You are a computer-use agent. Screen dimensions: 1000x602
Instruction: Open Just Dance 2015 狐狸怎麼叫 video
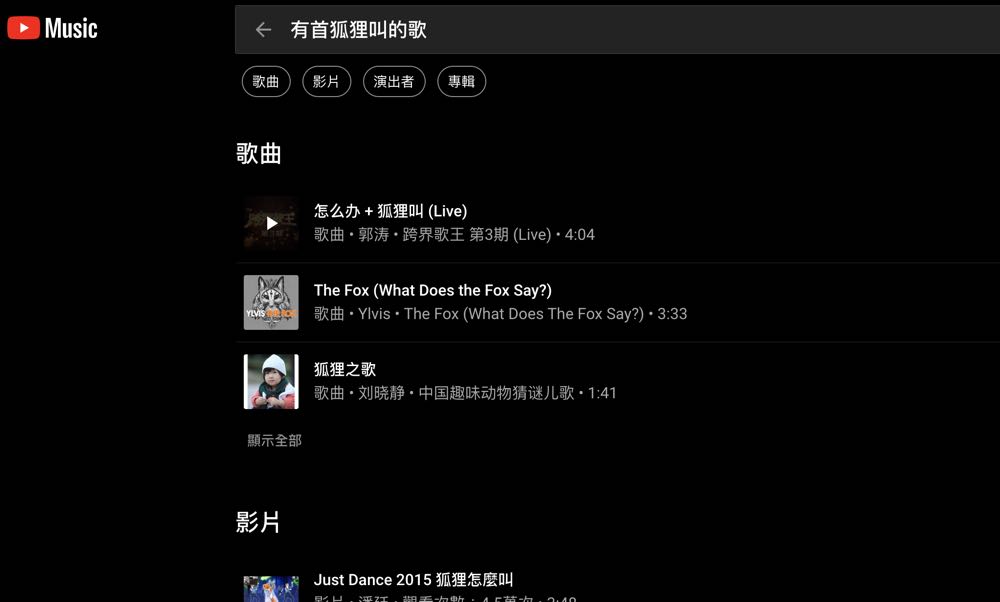point(413,580)
